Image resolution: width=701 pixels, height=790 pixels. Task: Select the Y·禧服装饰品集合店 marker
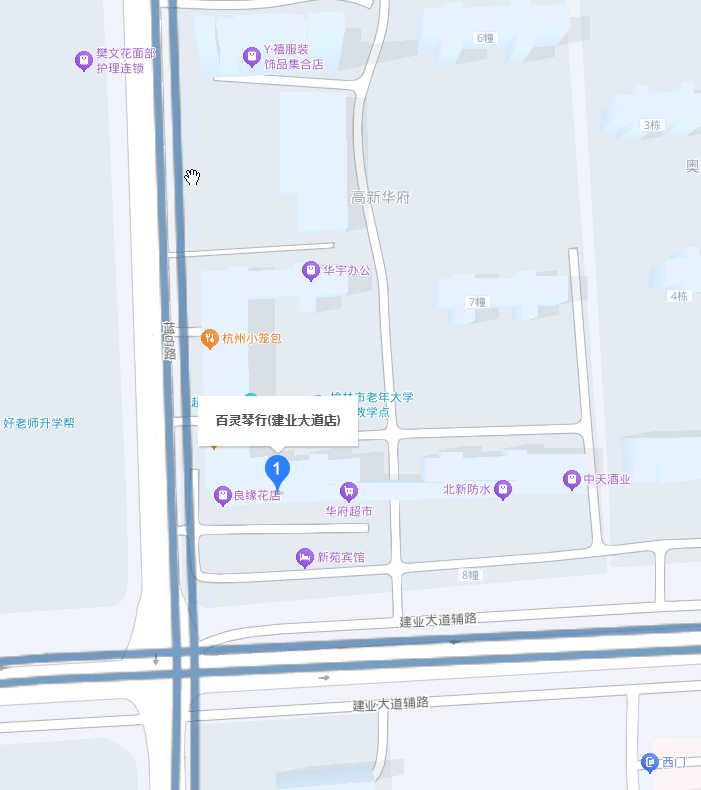[252, 57]
